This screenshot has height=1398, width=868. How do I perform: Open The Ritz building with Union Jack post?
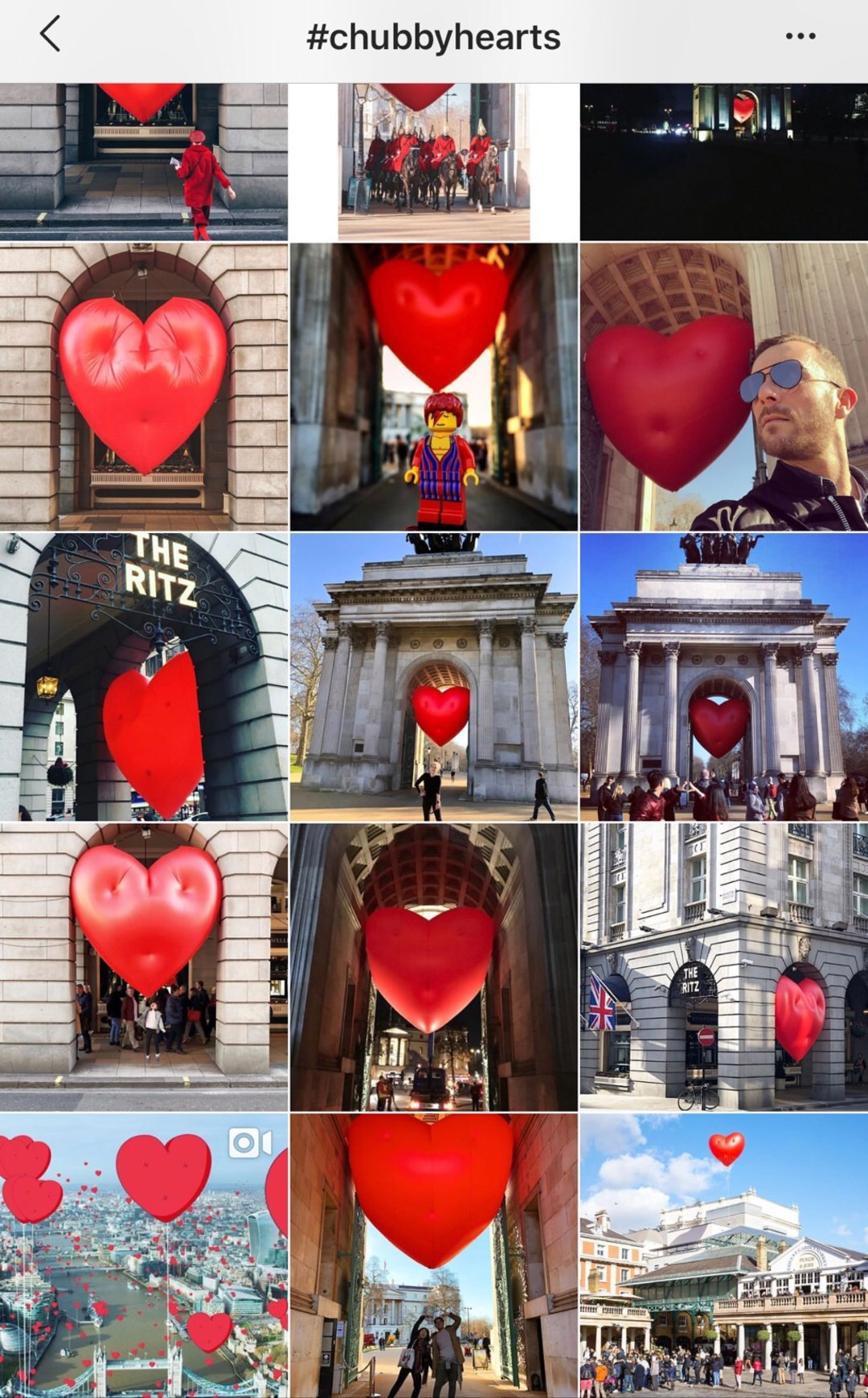(x=723, y=966)
